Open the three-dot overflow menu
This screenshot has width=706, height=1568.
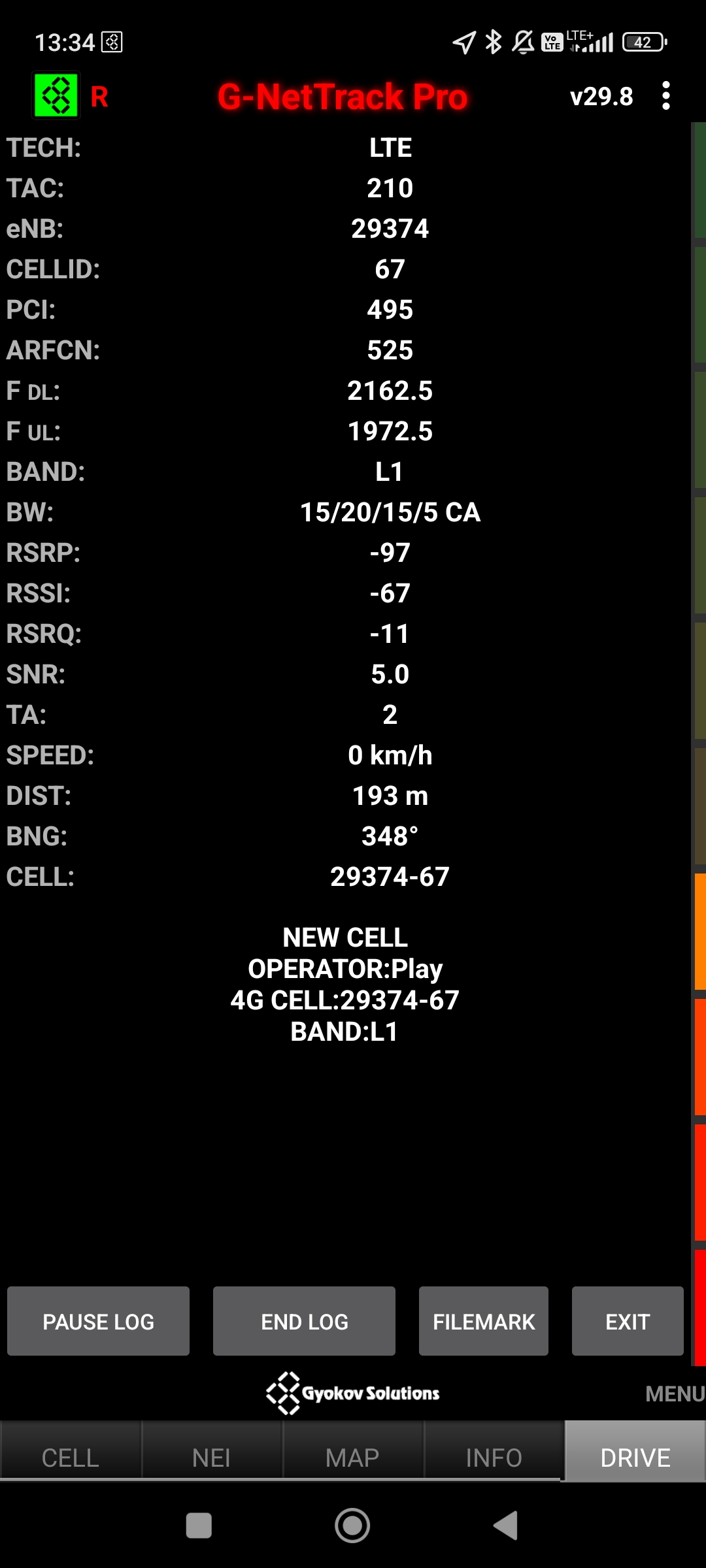pyautogui.click(x=665, y=96)
